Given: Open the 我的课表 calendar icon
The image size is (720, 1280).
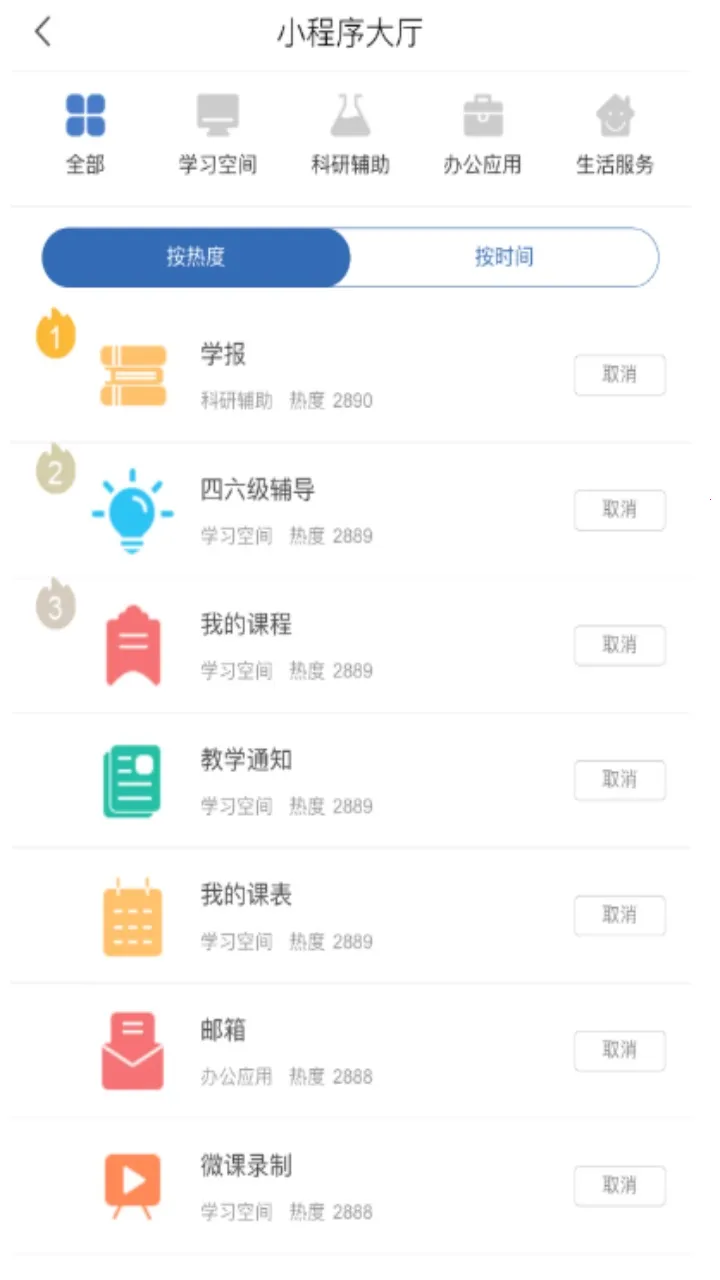Looking at the screenshot, I should point(132,915).
